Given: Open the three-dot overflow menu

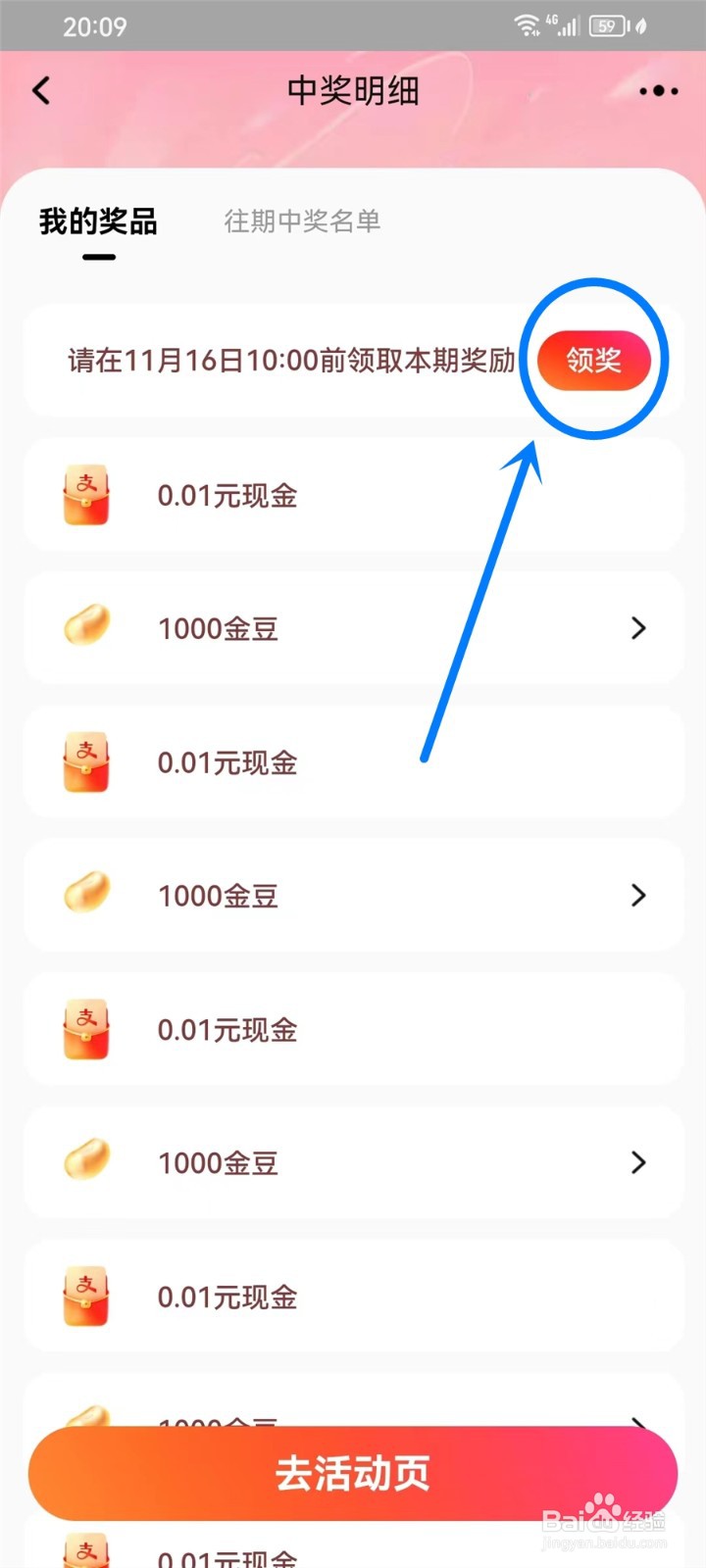Looking at the screenshot, I should [x=658, y=91].
